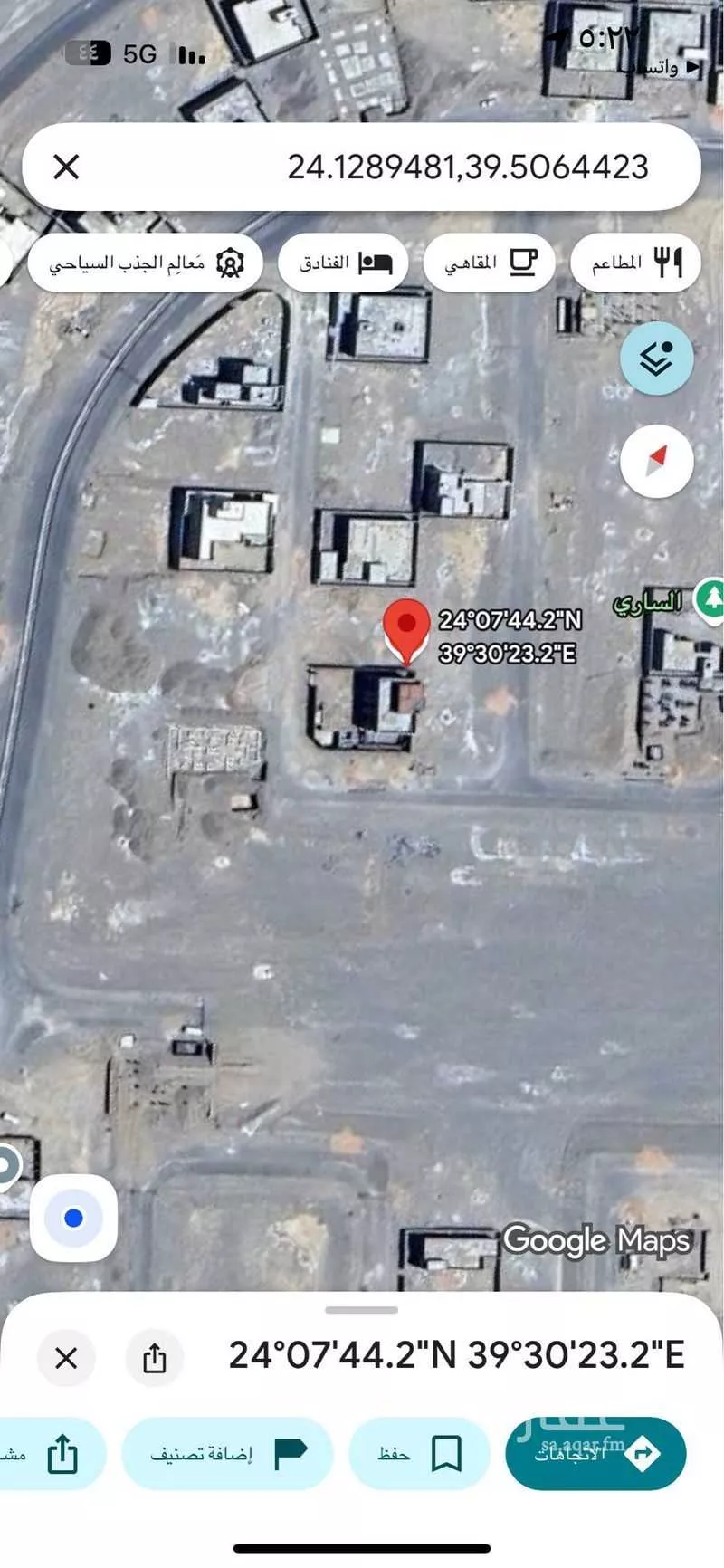
Task: Tap the compass to reorient map
Action: click(x=656, y=461)
